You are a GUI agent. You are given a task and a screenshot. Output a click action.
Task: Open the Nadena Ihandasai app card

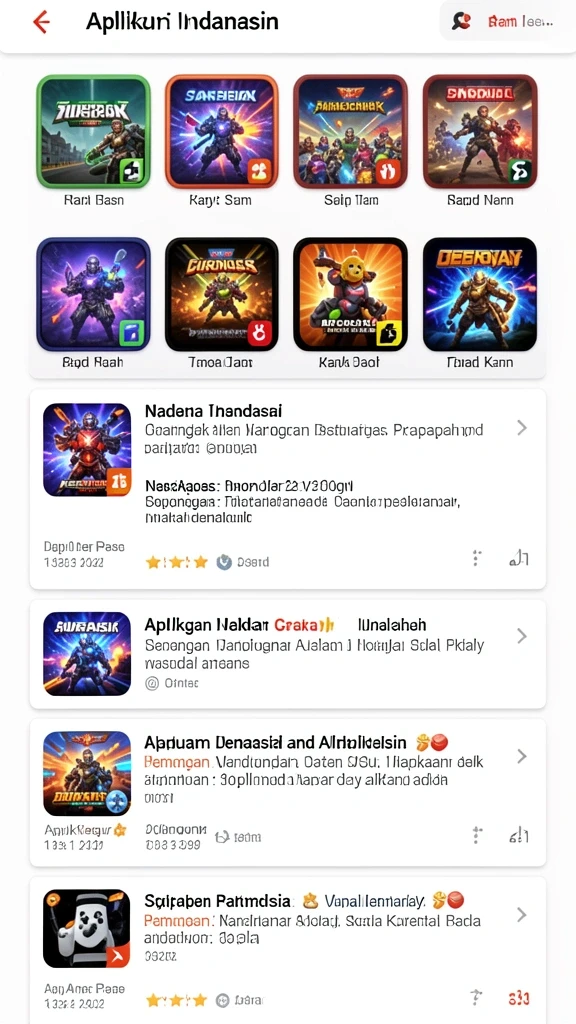click(x=287, y=489)
